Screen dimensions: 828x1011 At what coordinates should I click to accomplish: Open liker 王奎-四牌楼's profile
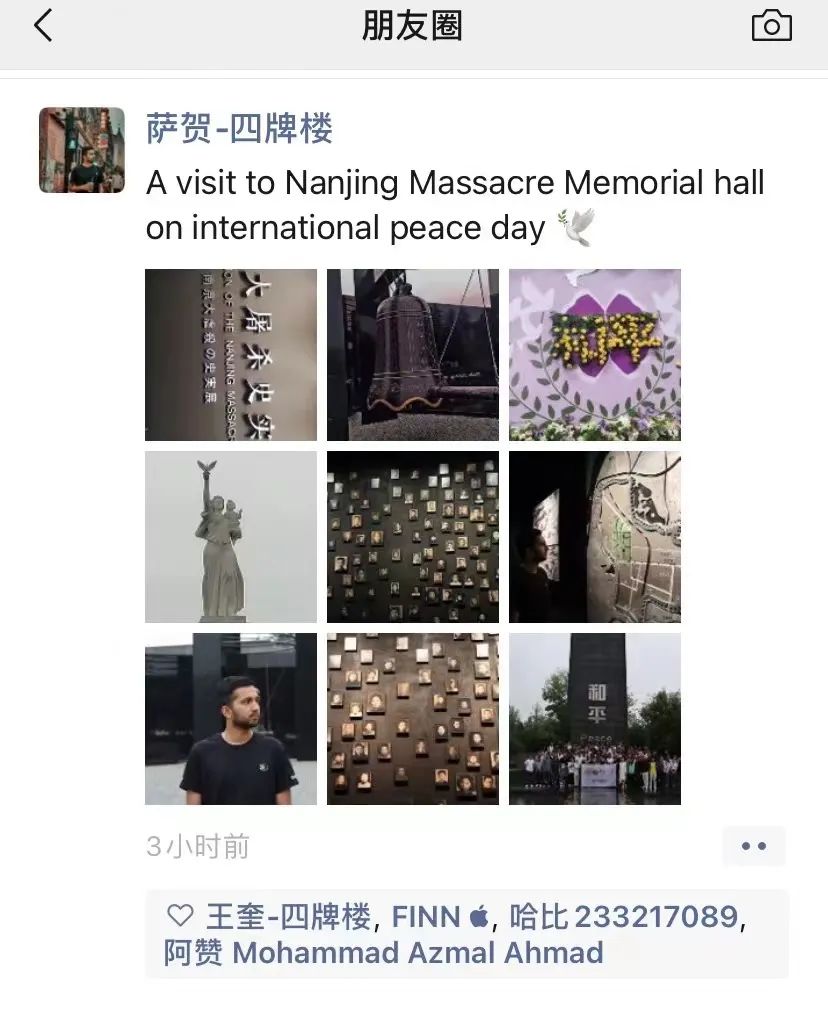[x=288, y=916]
